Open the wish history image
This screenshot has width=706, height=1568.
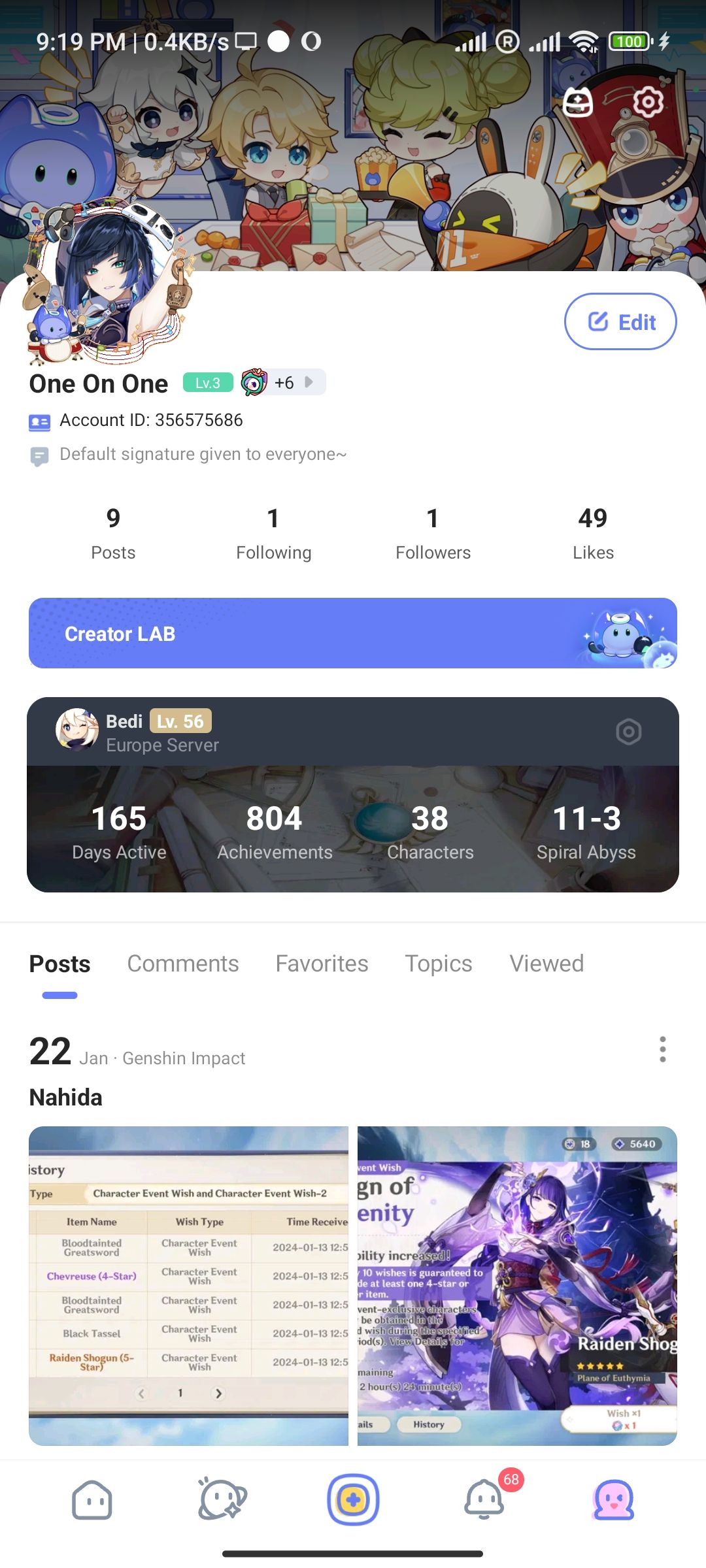click(189, 1285)
